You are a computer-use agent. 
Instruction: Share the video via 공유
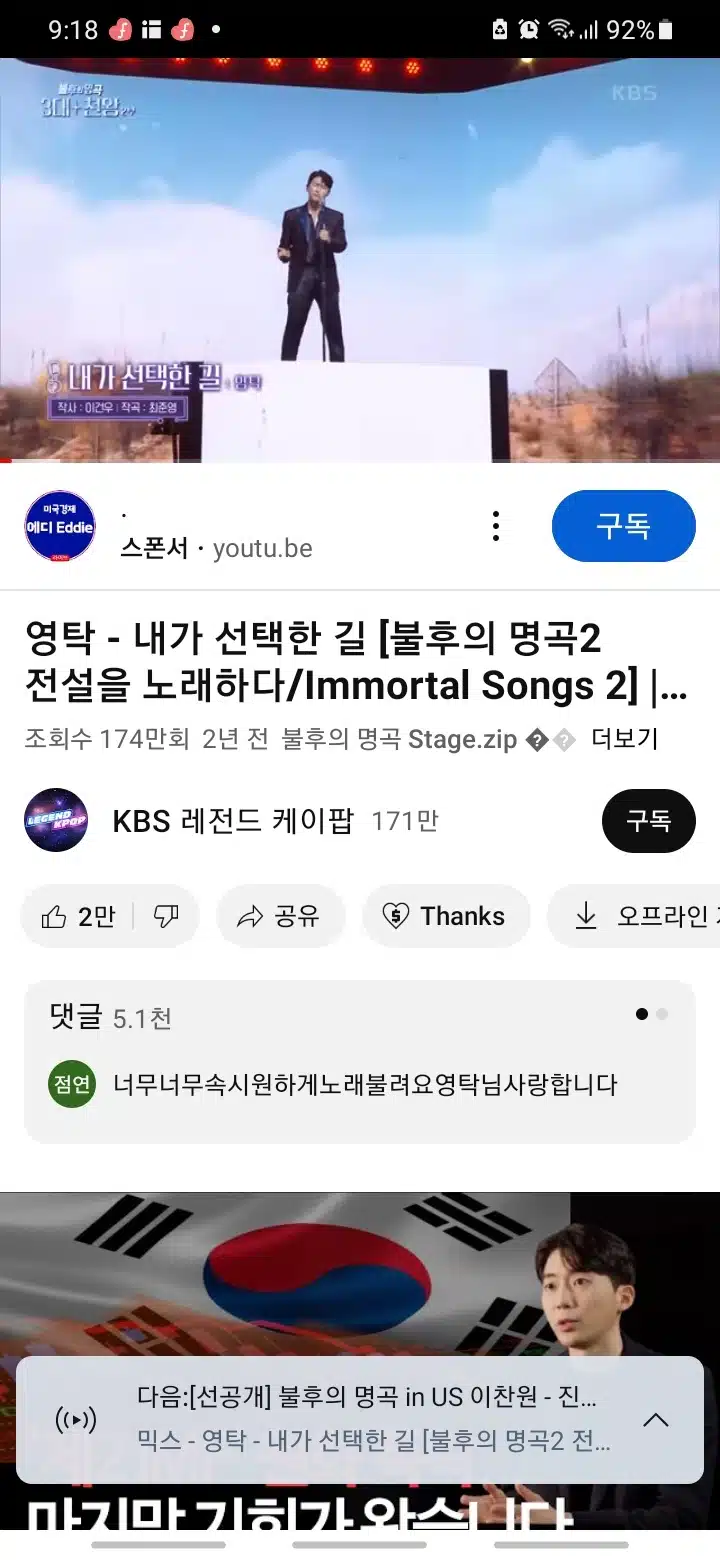(281, 916)
